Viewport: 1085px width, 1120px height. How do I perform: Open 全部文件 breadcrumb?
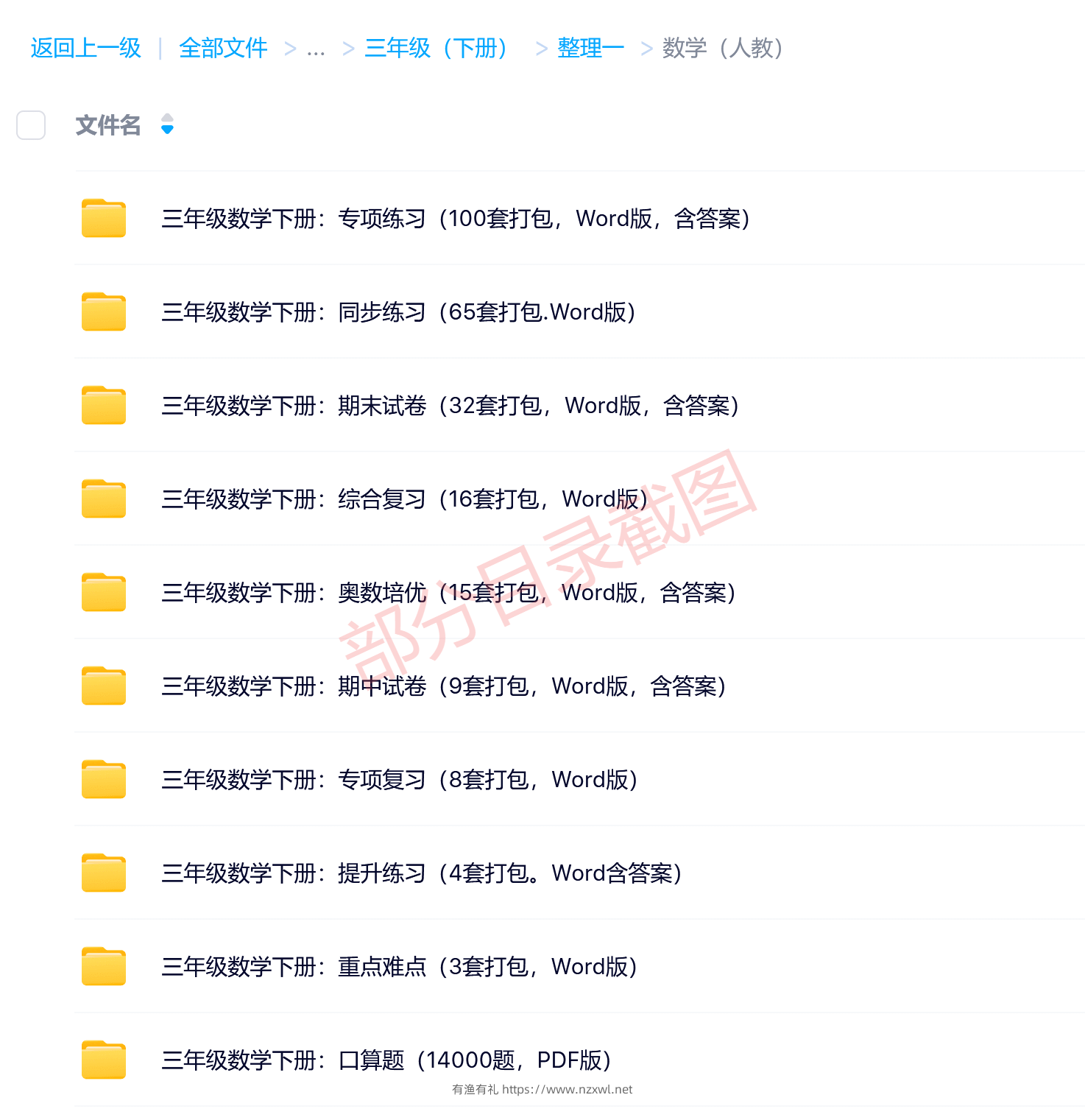(x=222, y=49)
